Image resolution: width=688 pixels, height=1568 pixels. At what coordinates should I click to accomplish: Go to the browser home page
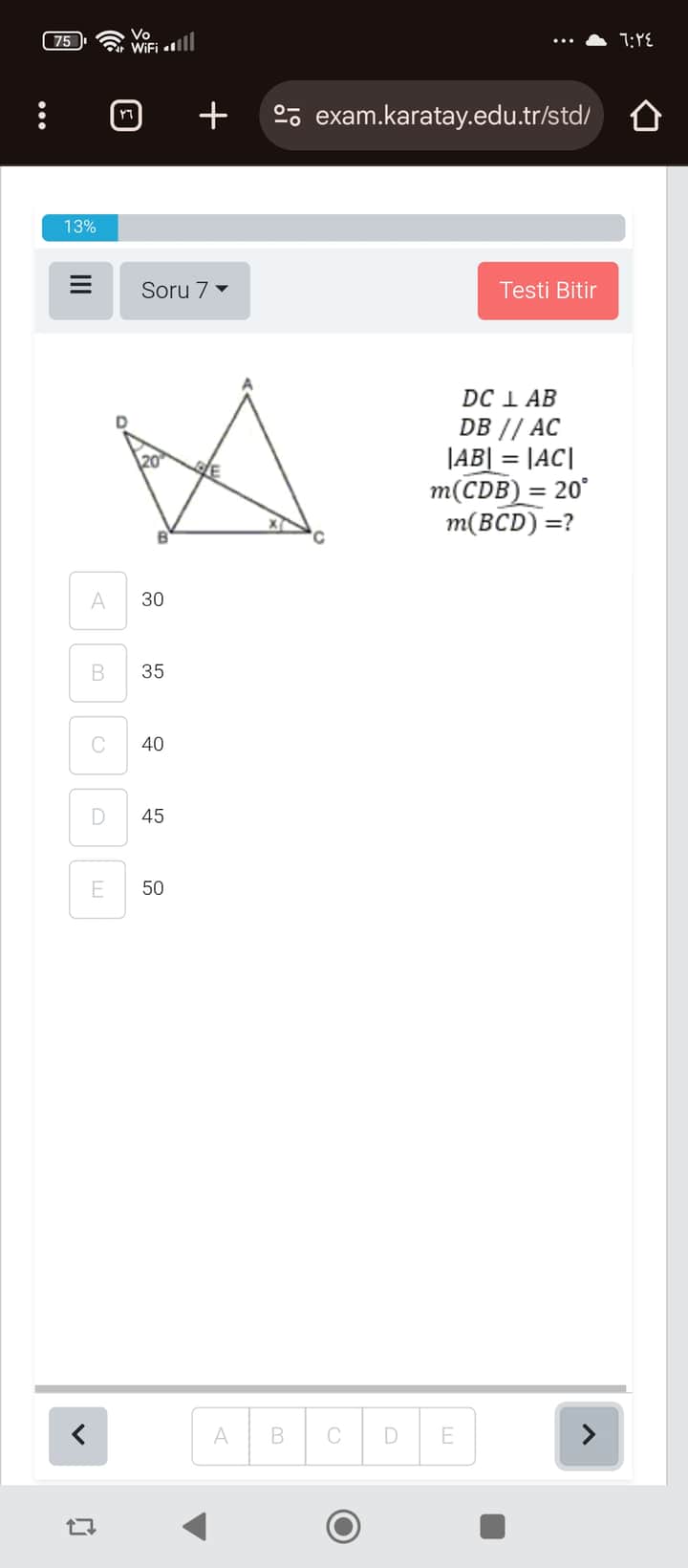[645, 116]
